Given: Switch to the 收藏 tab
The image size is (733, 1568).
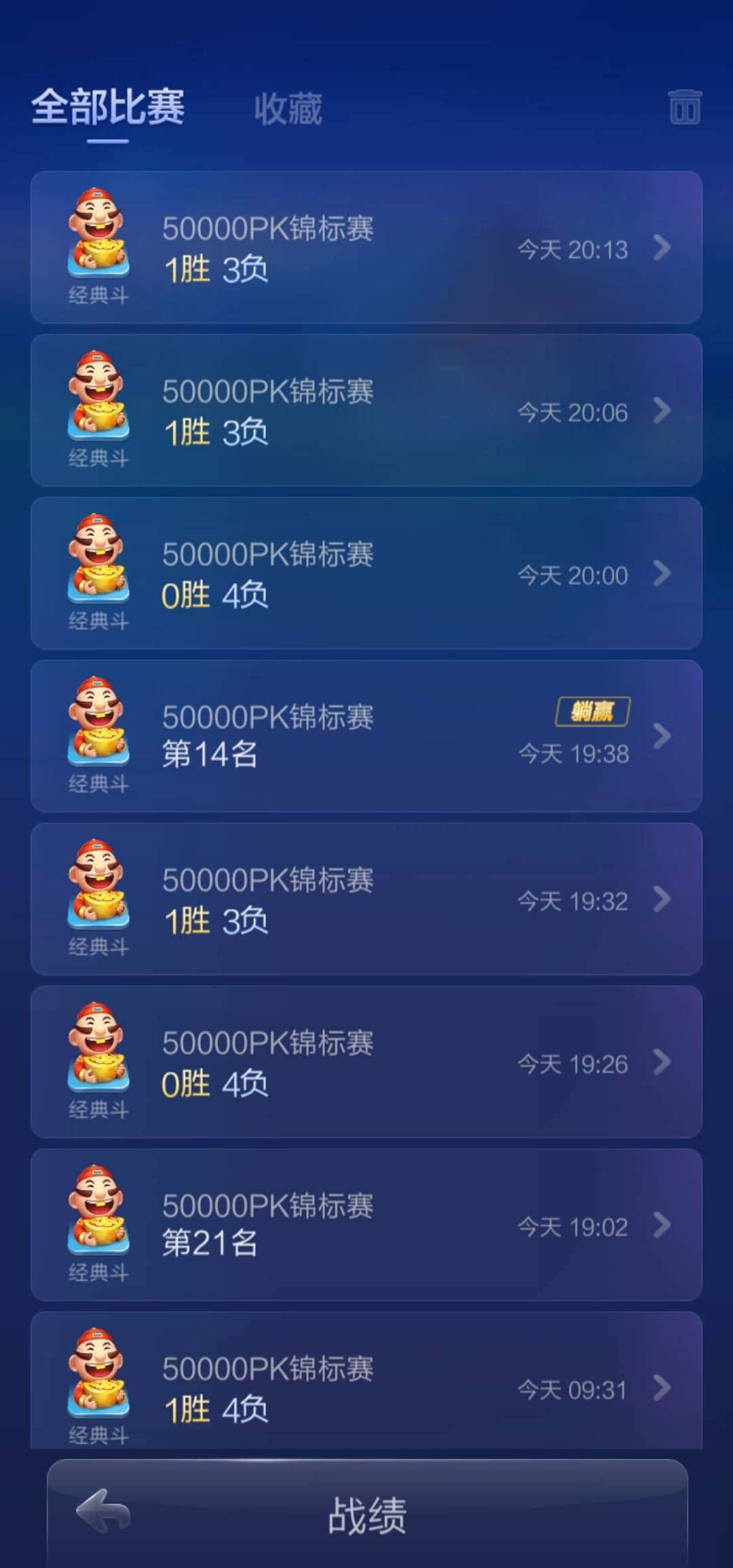Looking at the screenshot, I should 288,110.
